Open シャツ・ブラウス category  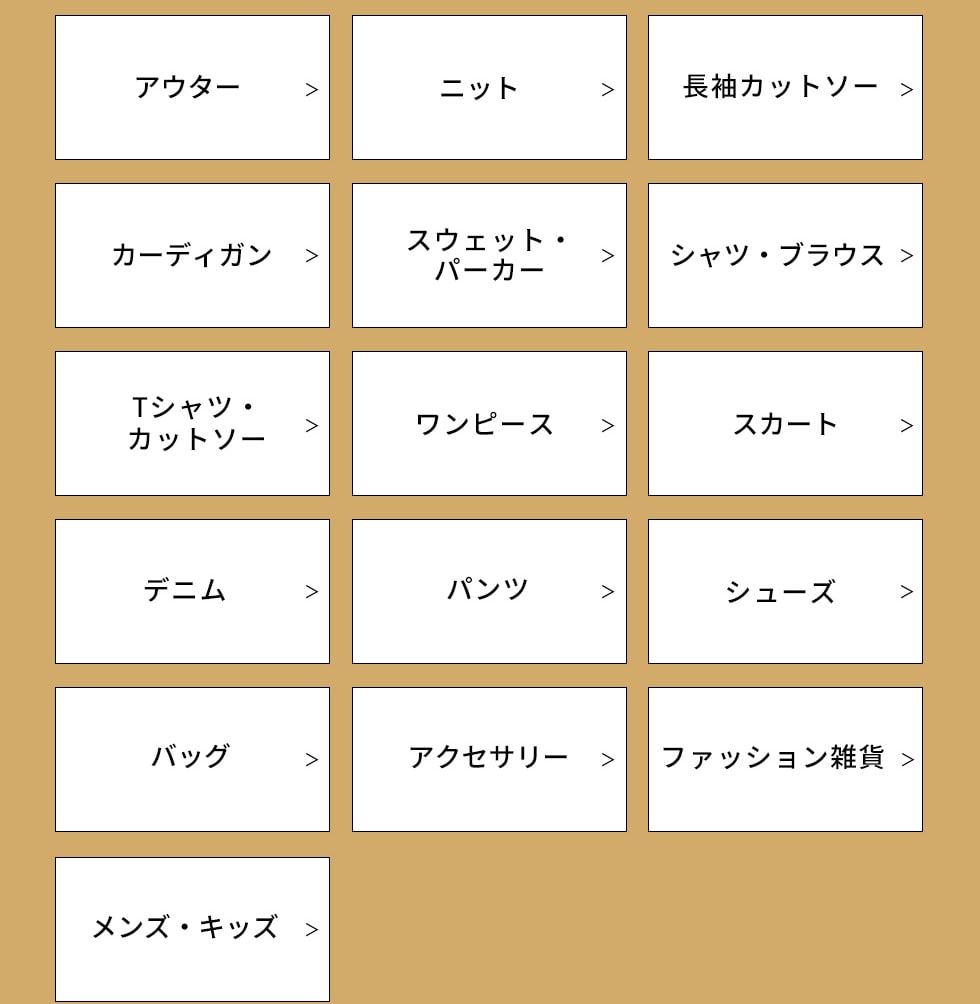tap(785, 256)
